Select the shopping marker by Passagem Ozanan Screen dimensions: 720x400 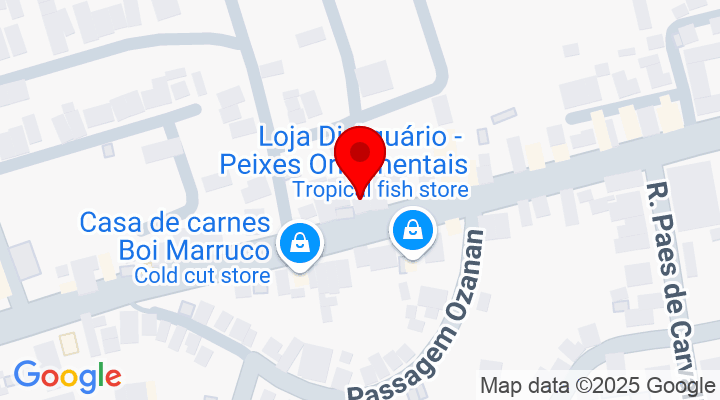pos(411,230)
